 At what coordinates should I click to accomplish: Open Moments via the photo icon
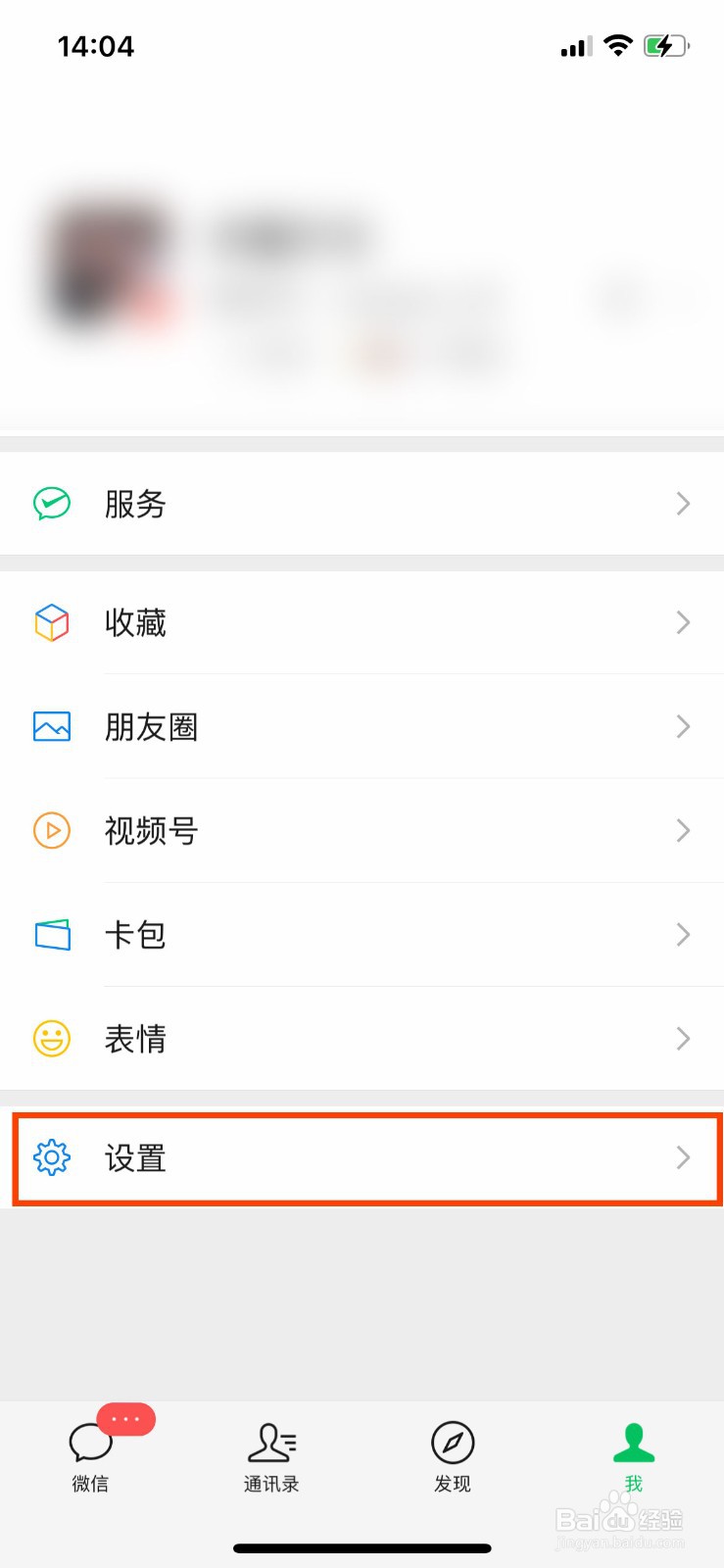pos(51,727)
